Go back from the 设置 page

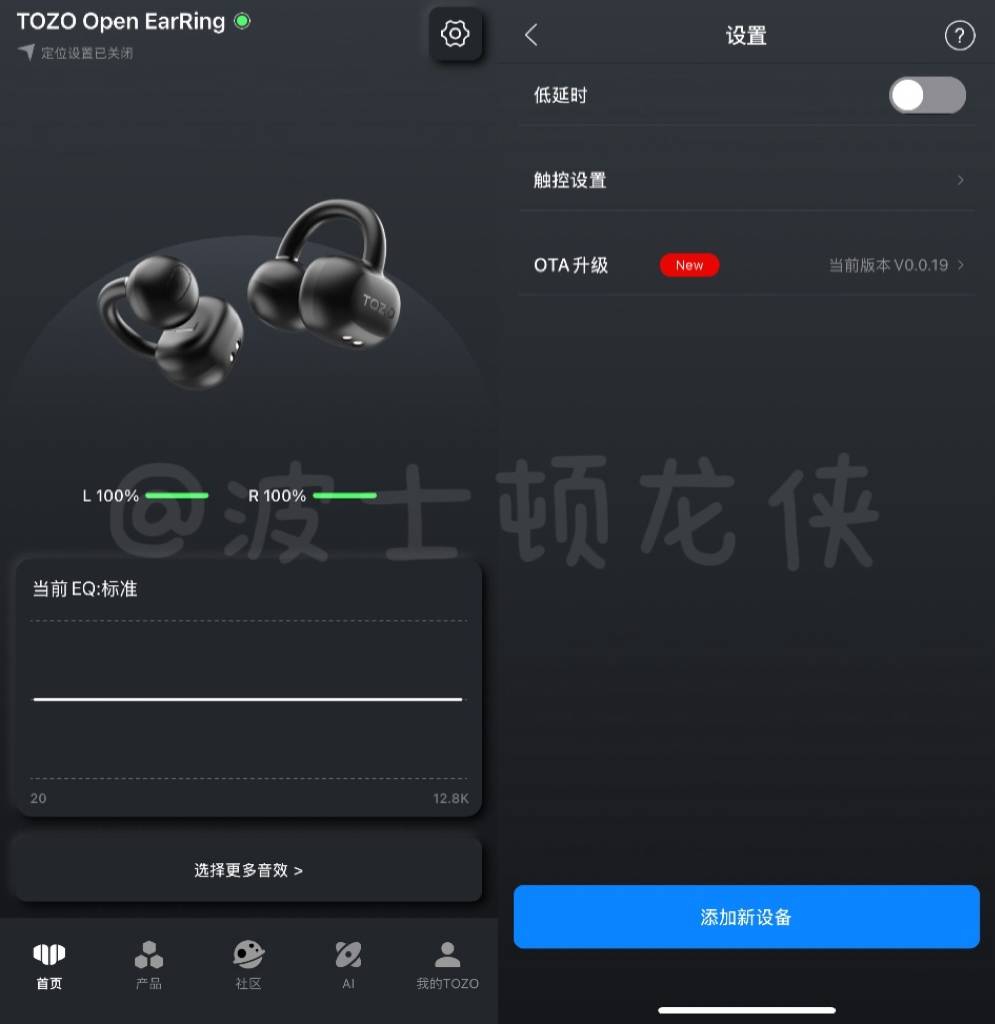(x=531, y=36)
